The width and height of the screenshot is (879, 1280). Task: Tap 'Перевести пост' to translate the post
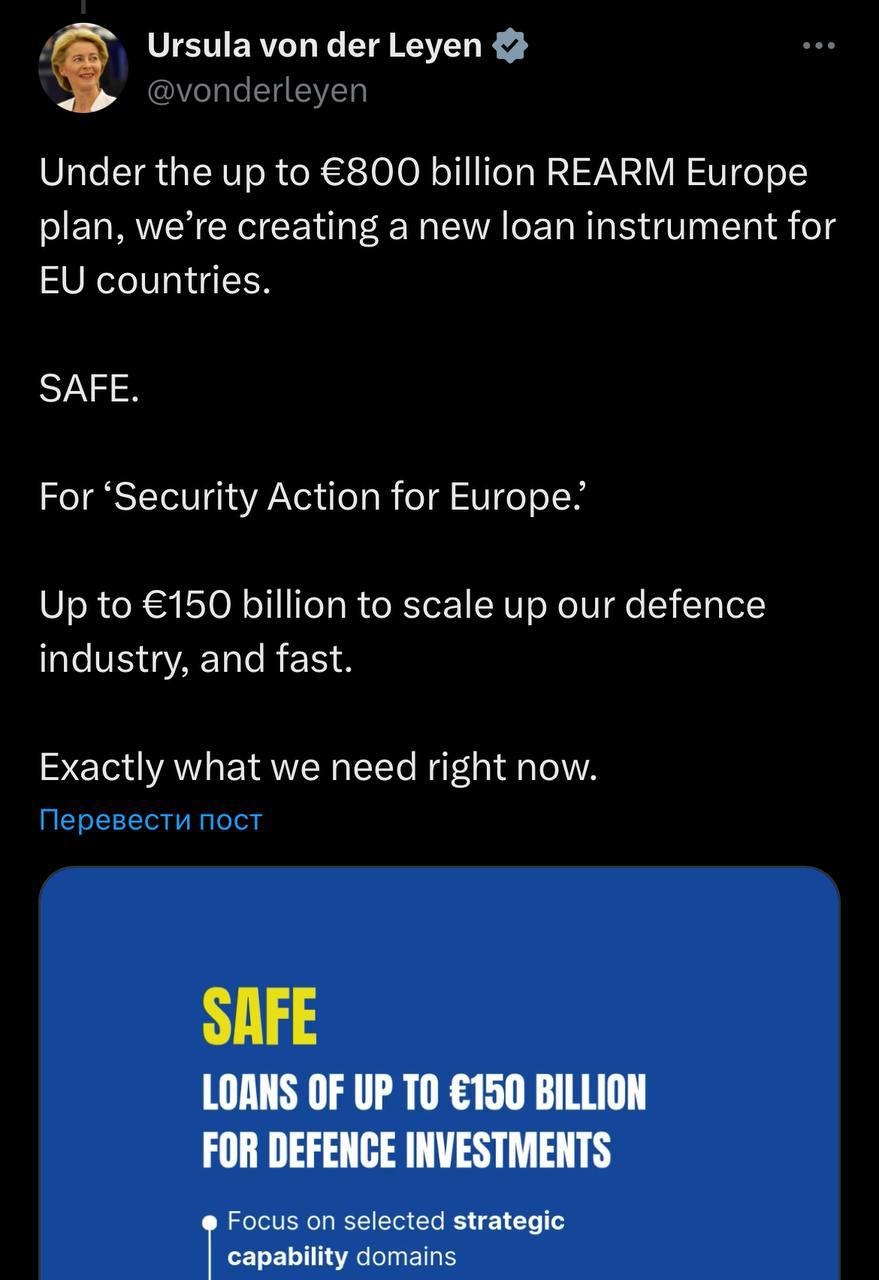click(150, 820)
